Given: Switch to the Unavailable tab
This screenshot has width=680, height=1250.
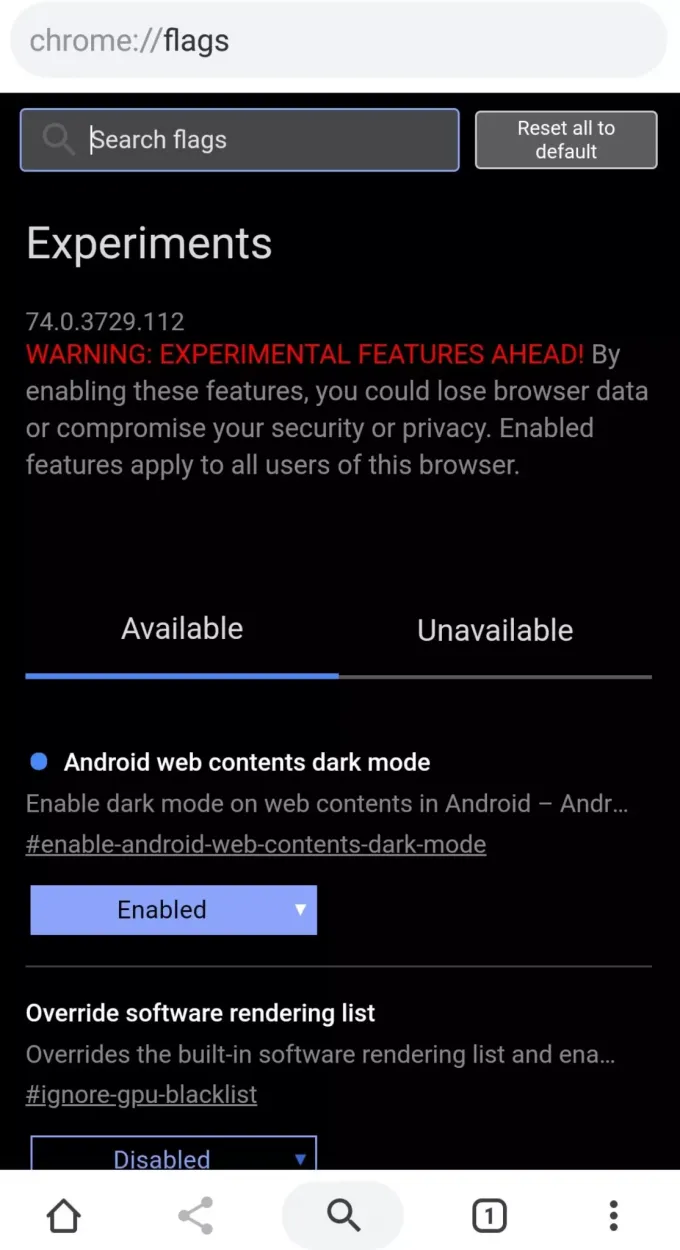Looking at the screenshot, I should (495, 630).
